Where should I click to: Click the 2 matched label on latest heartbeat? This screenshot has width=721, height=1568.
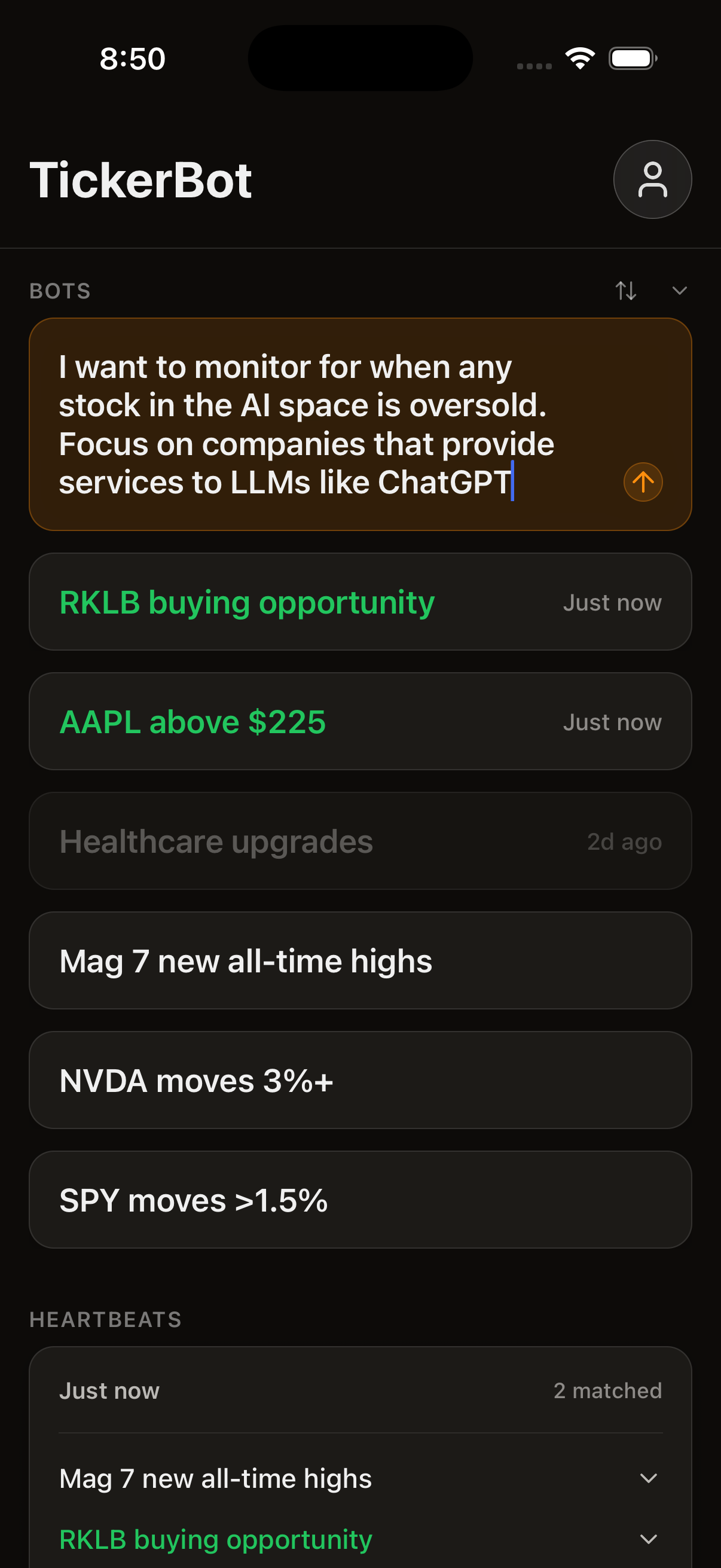pos(607,1390)
